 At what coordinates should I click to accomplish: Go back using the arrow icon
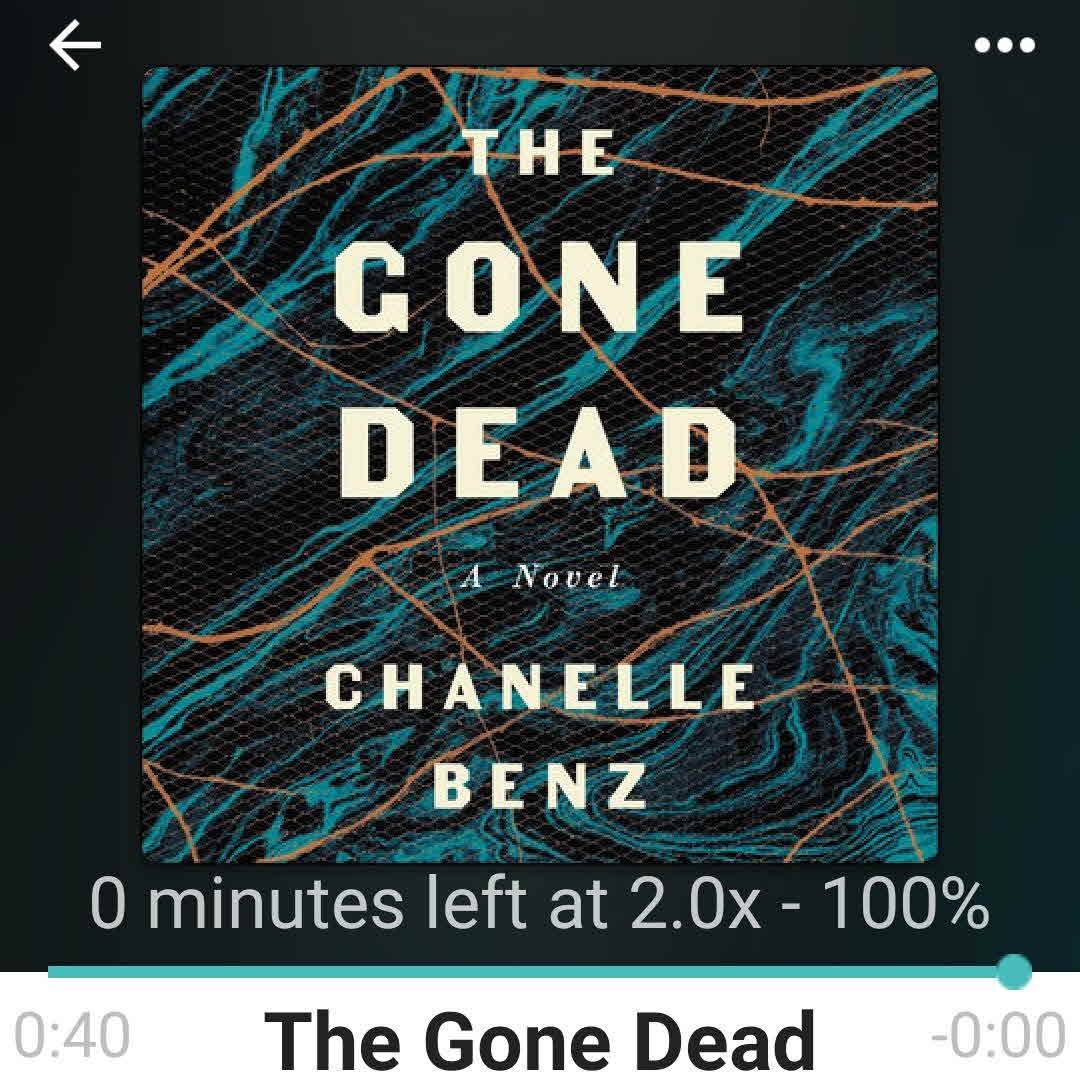(x=75, y=46)
